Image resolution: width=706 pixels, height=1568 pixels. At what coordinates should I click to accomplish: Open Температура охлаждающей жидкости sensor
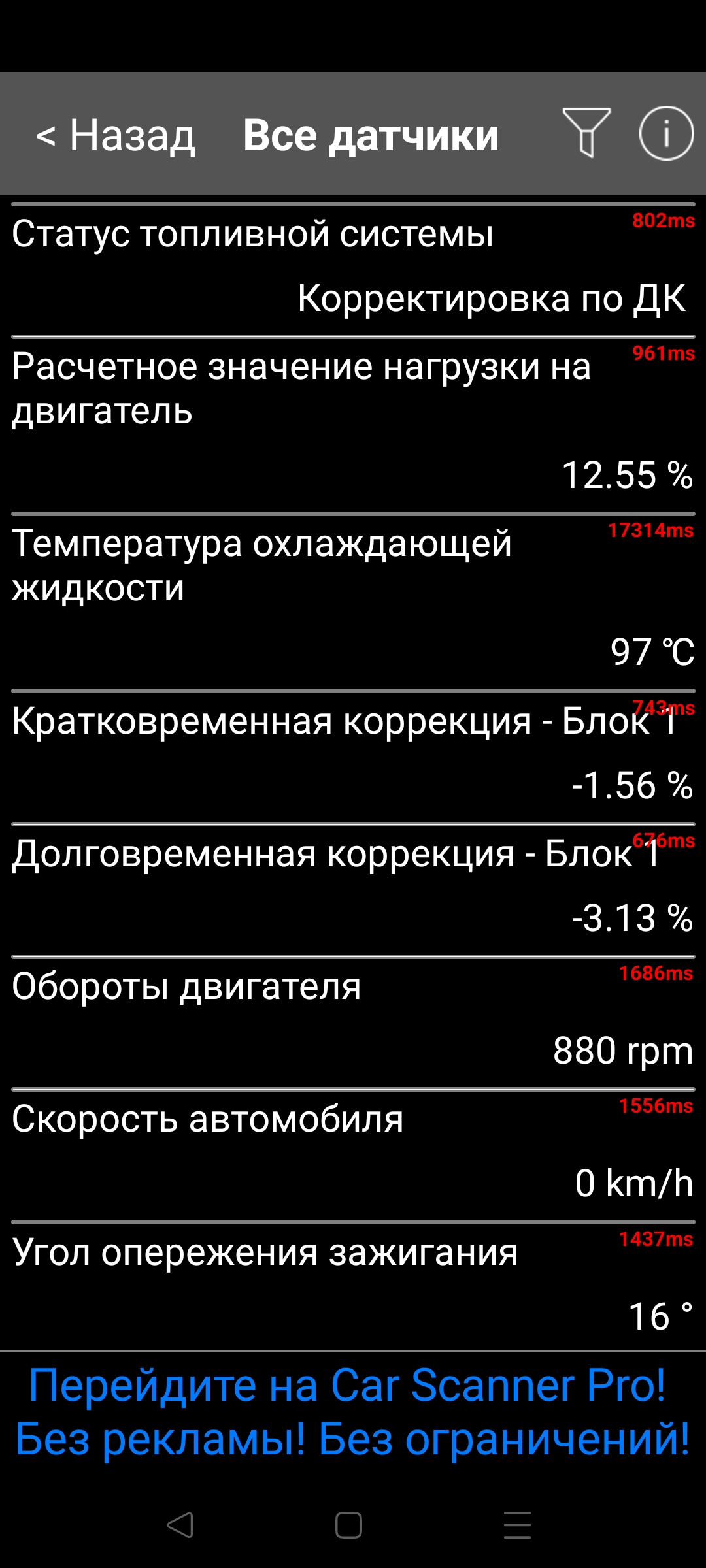point(353,600)
